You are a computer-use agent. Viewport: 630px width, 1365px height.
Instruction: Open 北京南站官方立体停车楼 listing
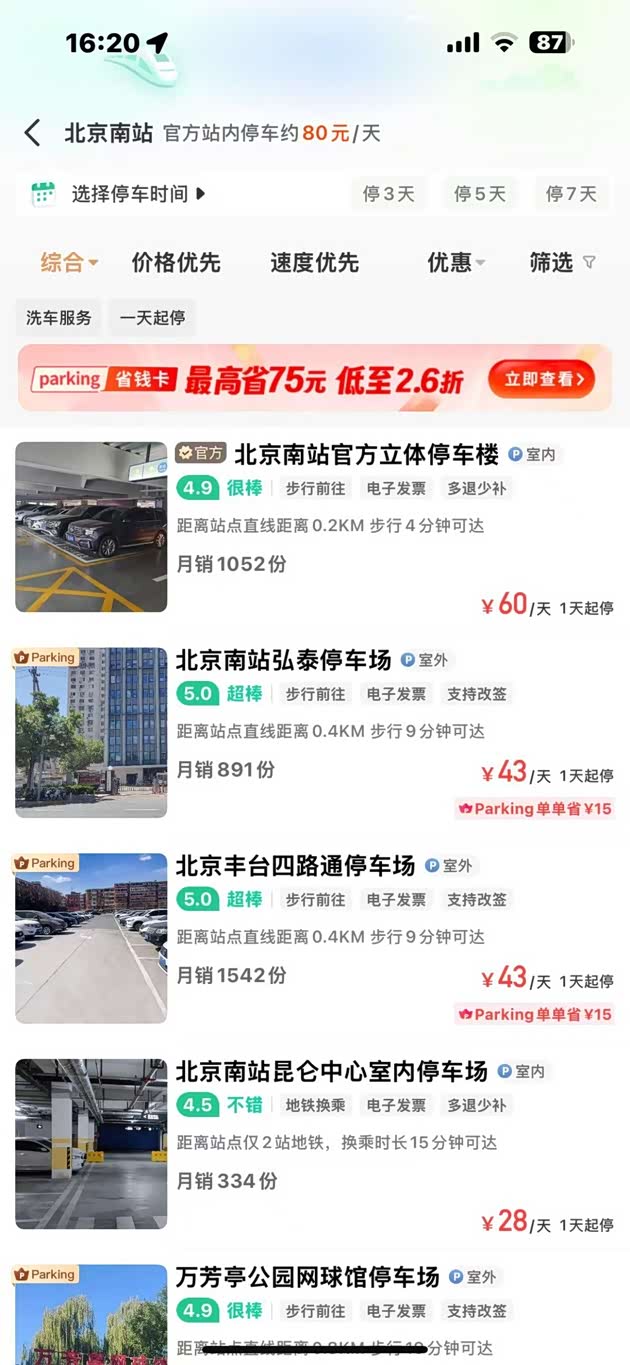pyautogui.click(x=366, y=455)
